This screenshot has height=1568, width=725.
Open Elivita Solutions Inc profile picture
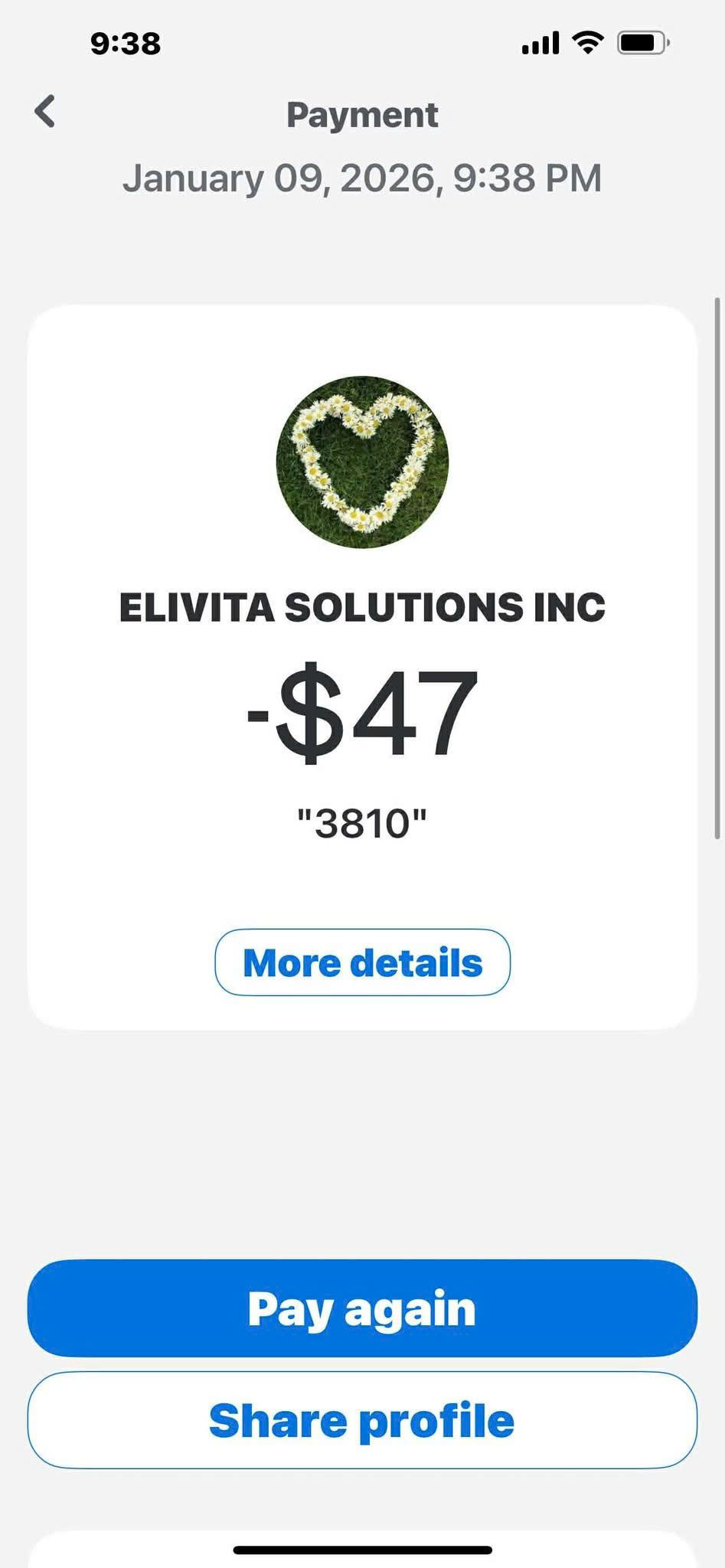[362, 462]
